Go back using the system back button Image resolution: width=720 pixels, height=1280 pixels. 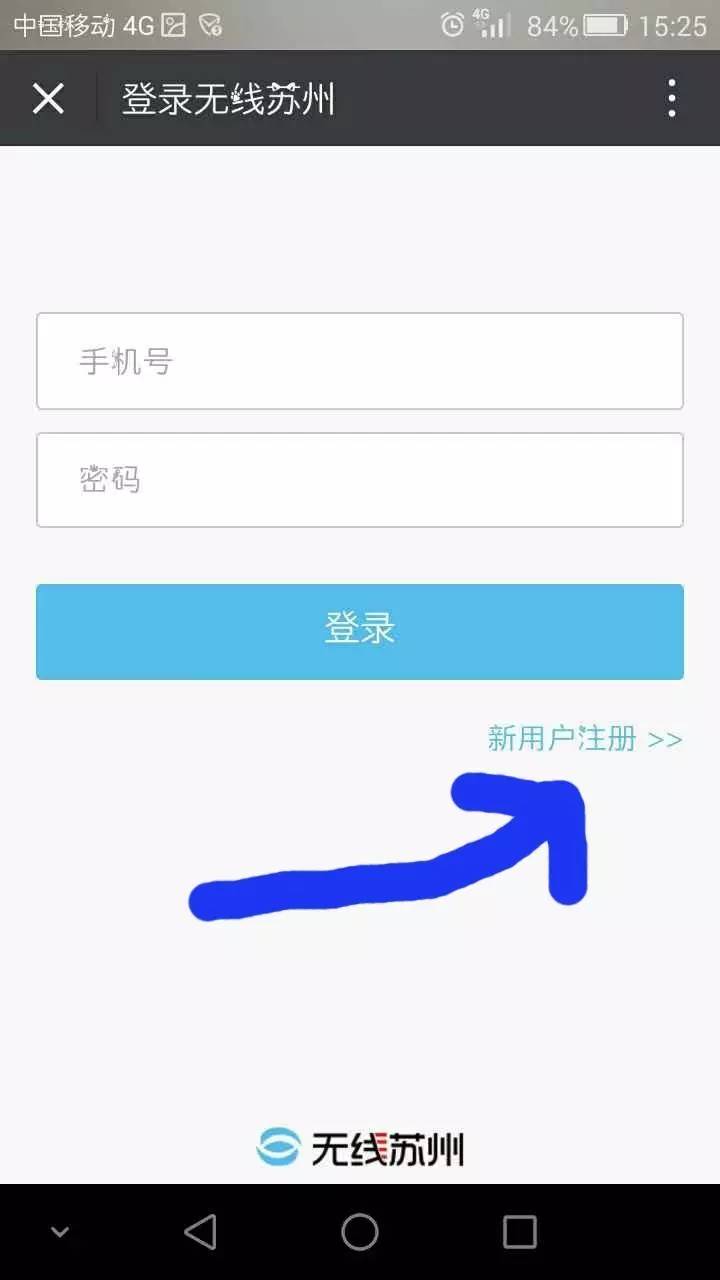pos(200,1232)
